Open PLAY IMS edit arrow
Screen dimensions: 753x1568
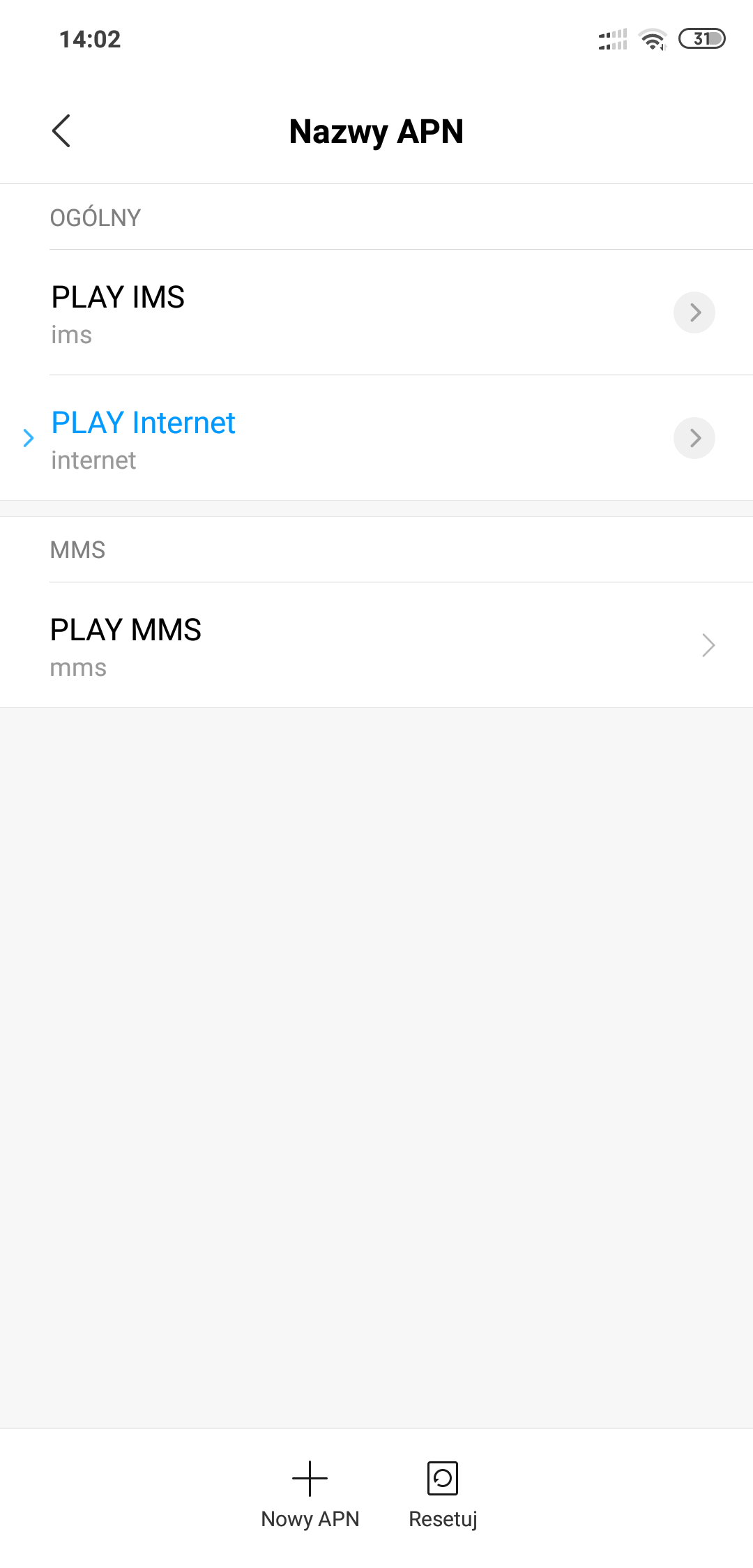click(x=694, y=312)
